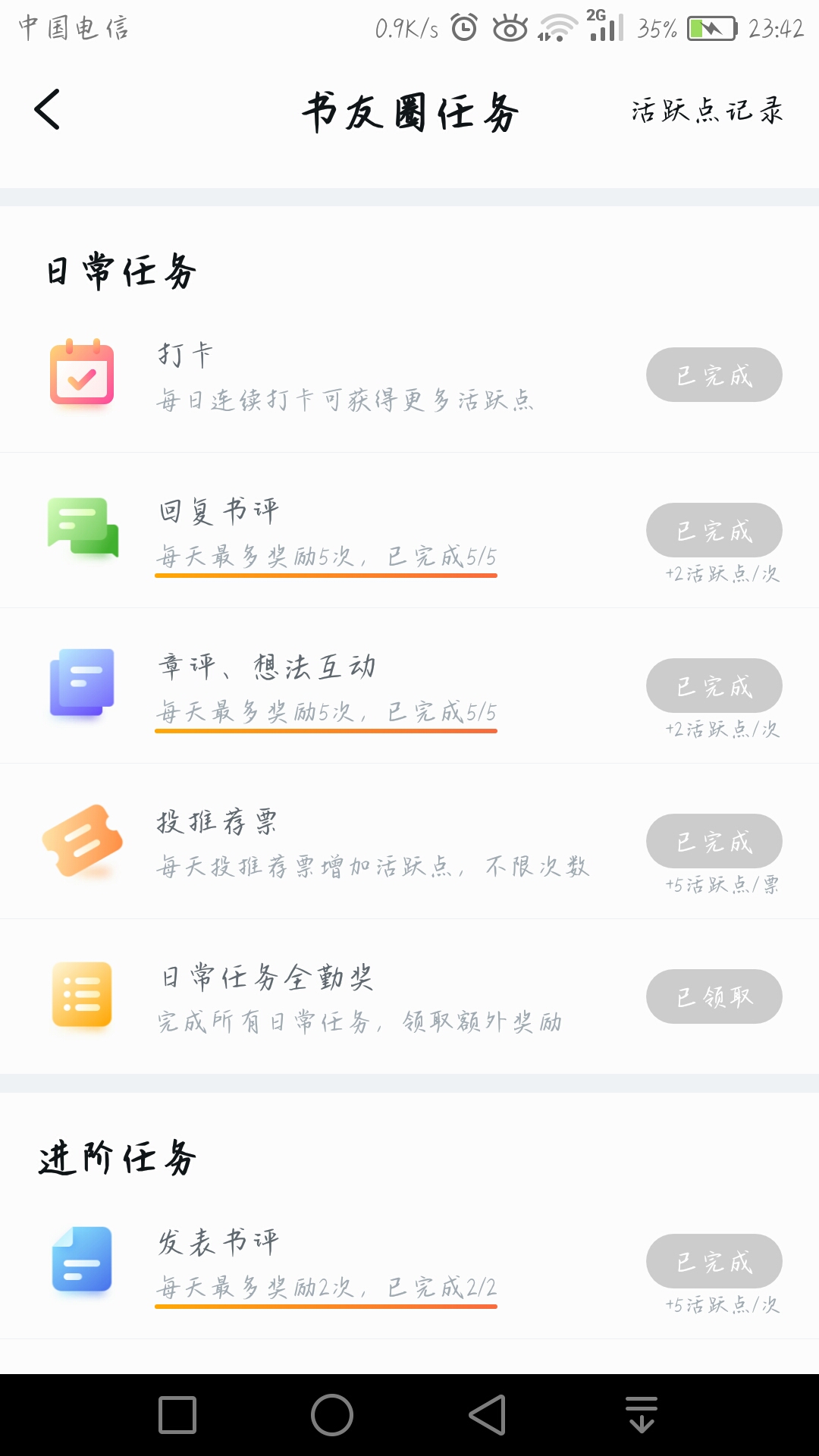This screenshot has height=1456, width=819.
Task: Go to home via the circle button
Action: click(x=332, y=1415)
